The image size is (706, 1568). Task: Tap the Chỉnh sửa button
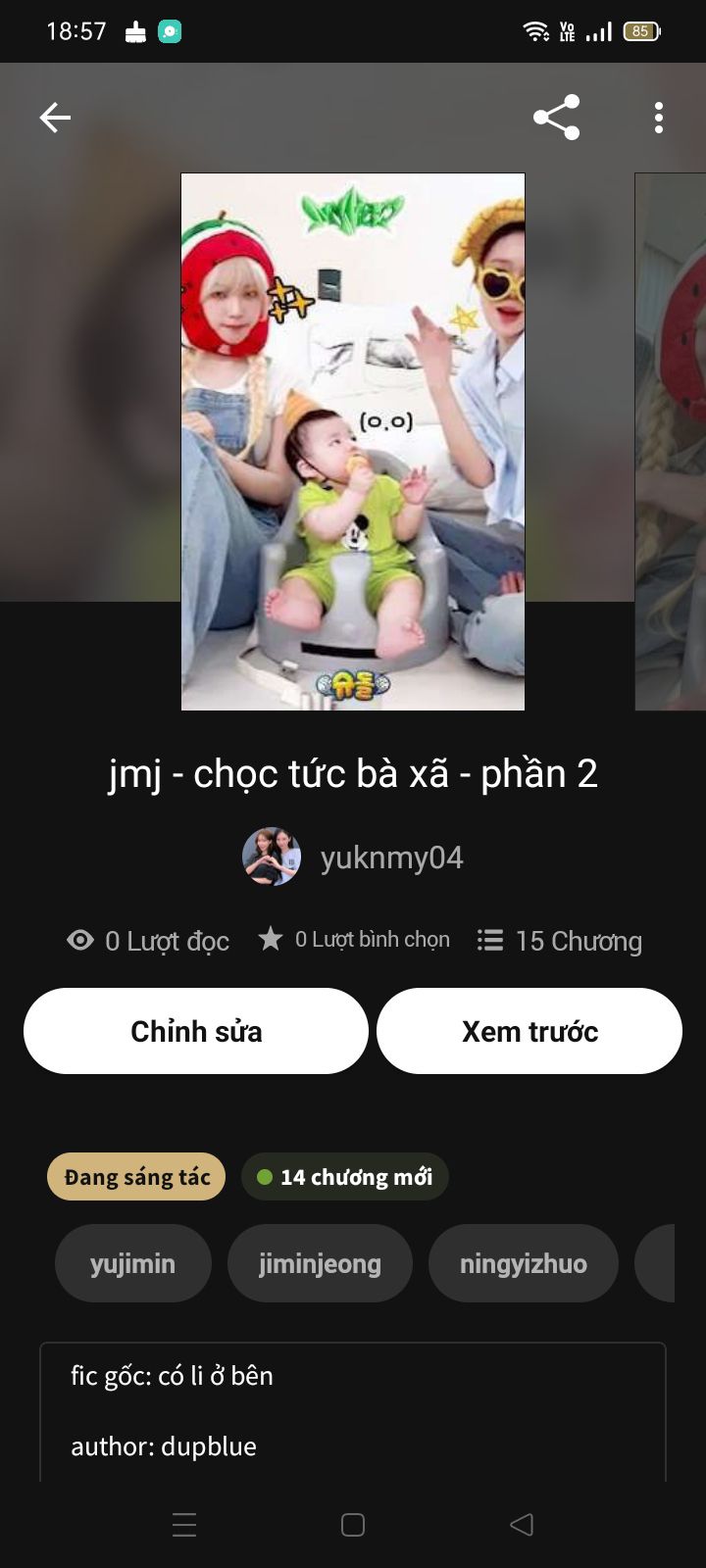click(196, 1031)
